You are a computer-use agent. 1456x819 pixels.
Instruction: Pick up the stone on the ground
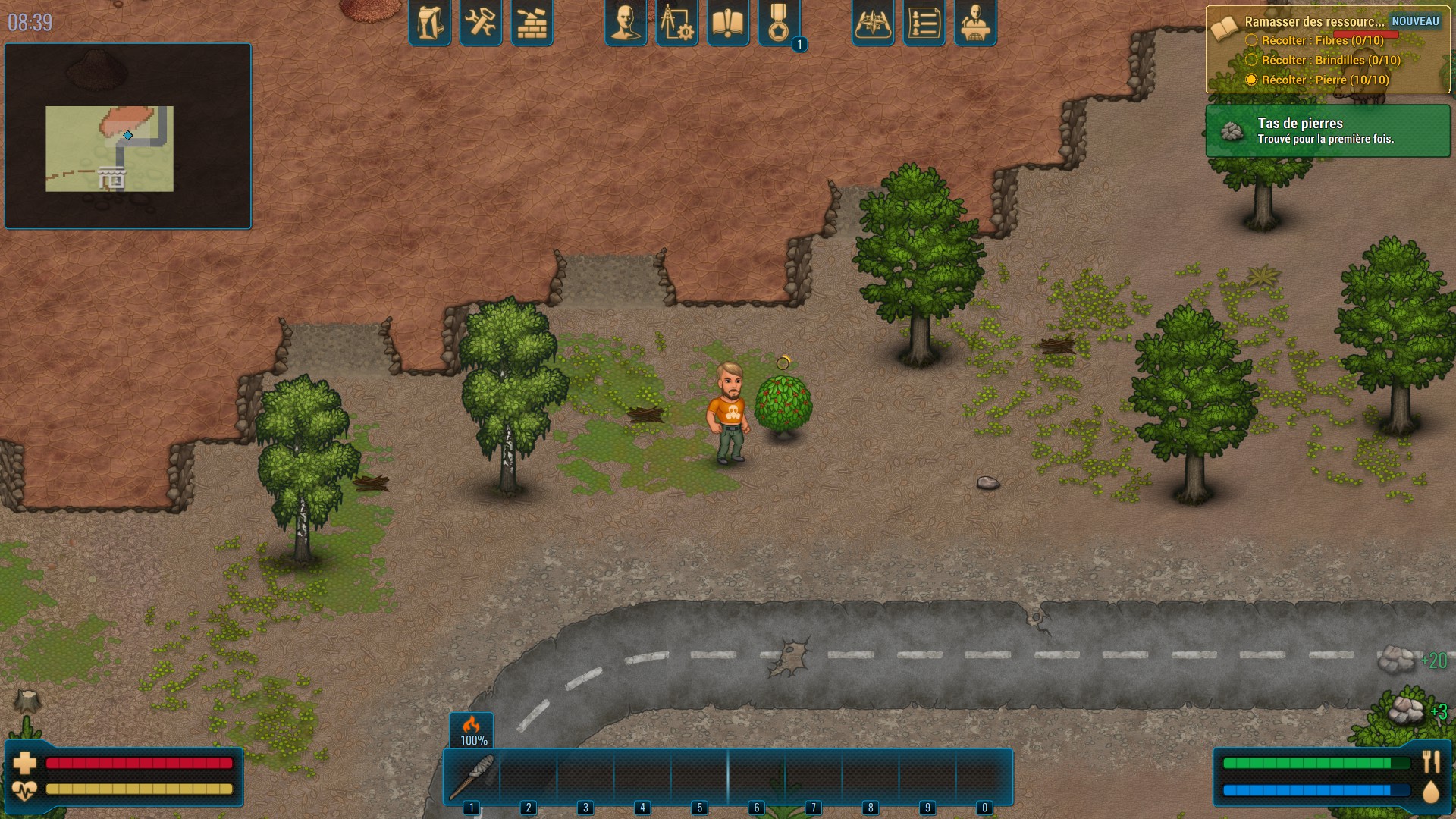tap(987, 482)
